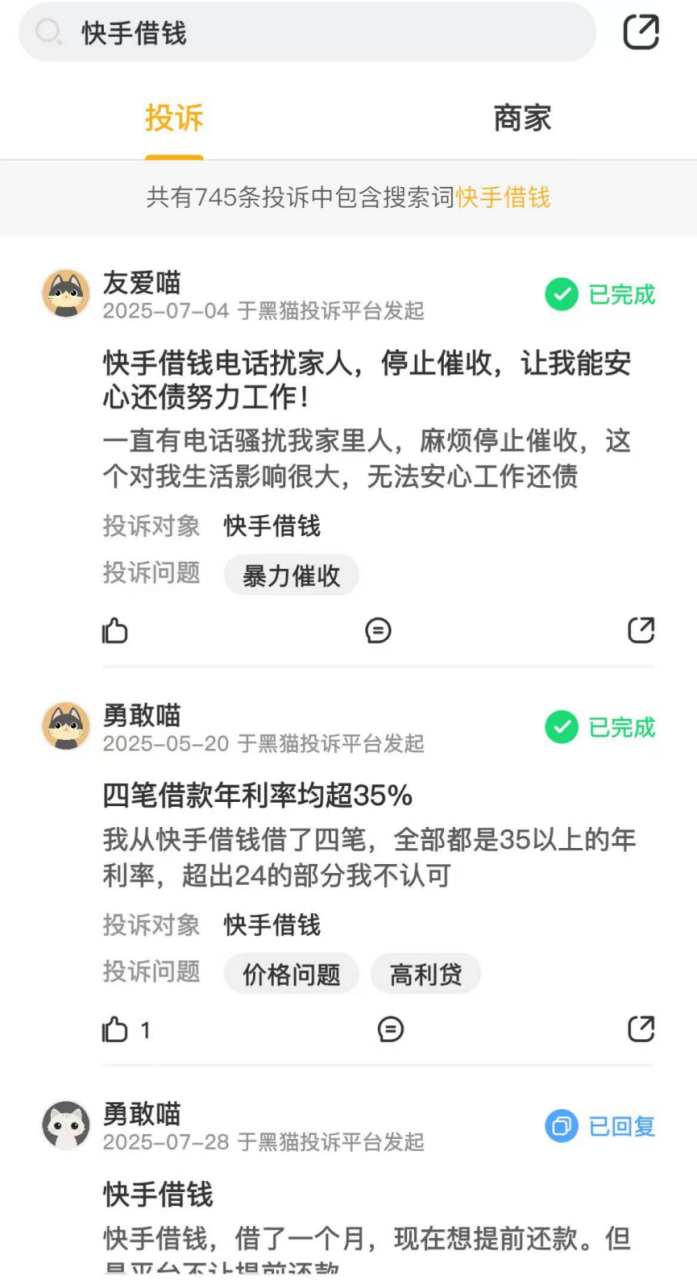
Task: Open the share icon beside the search bar
Action: (641, 32)
